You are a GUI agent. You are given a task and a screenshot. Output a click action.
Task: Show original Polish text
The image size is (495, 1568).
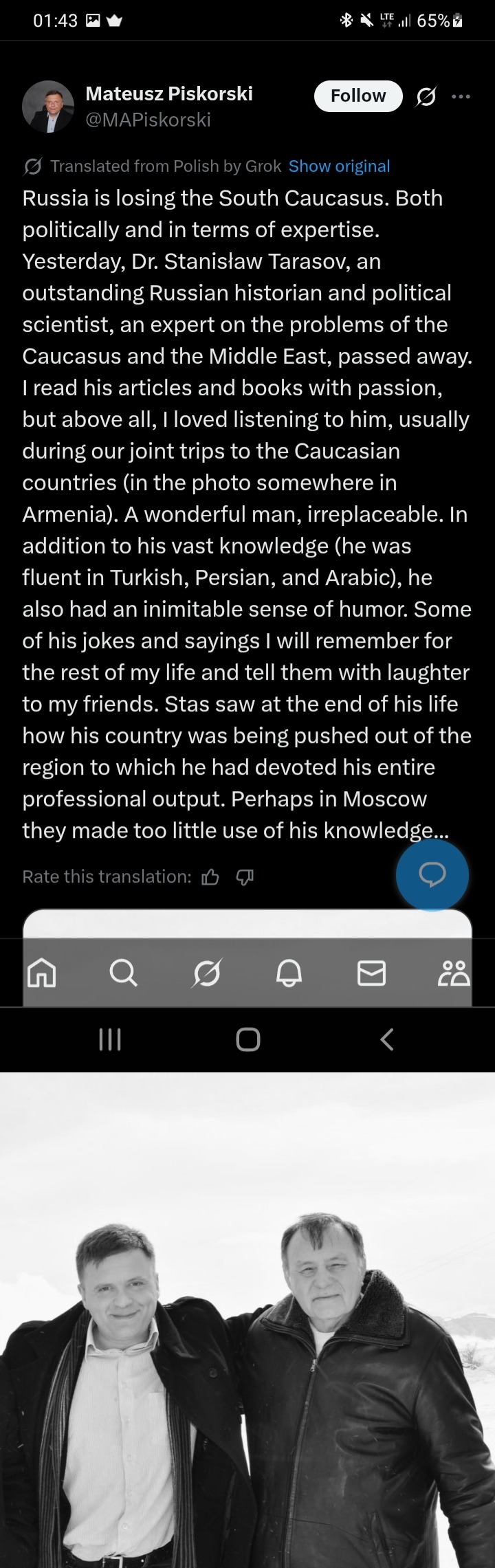point(339,166)
